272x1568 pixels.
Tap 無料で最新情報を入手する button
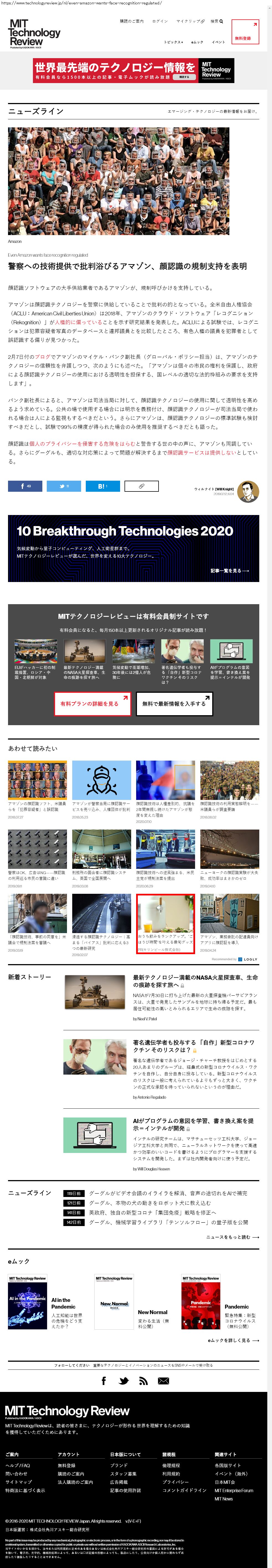click(173, 703)
